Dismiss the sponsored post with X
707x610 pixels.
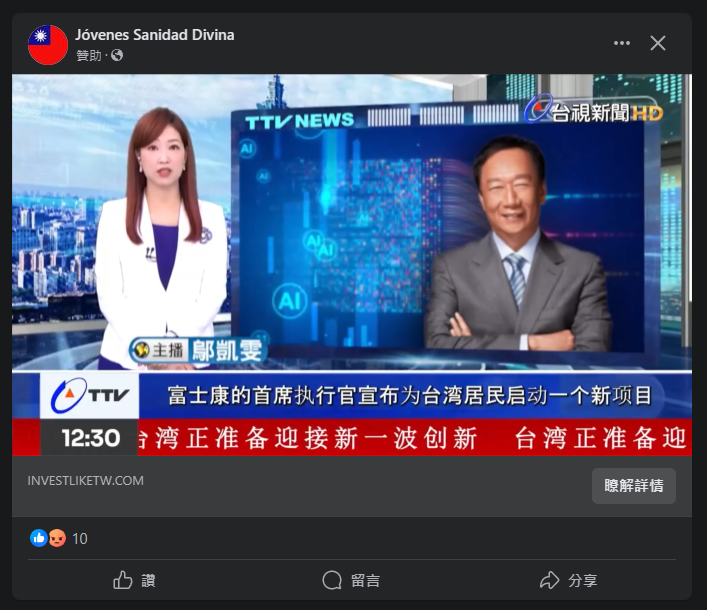tap(658, 43)
